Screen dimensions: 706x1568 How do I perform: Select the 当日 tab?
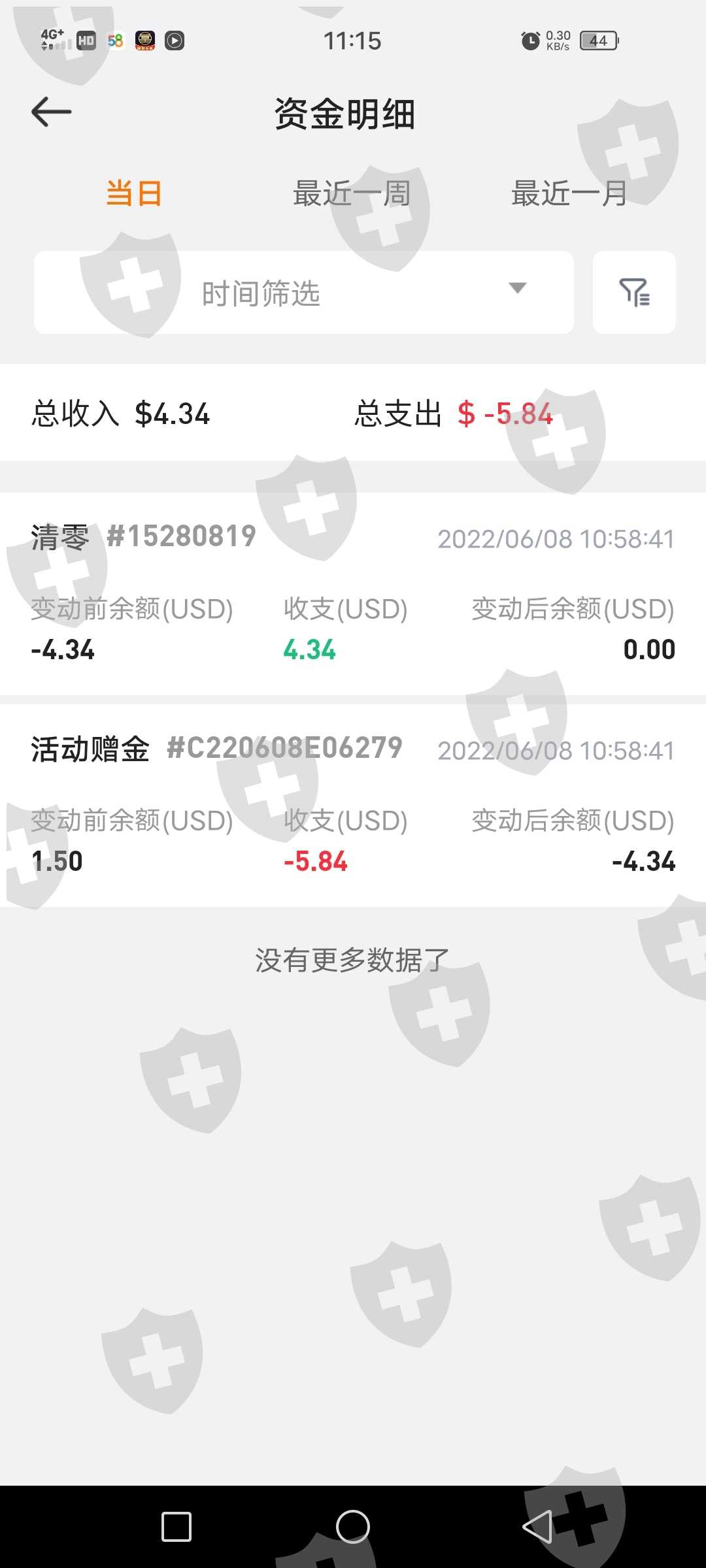pyautogui.click(x=134, y=194)
